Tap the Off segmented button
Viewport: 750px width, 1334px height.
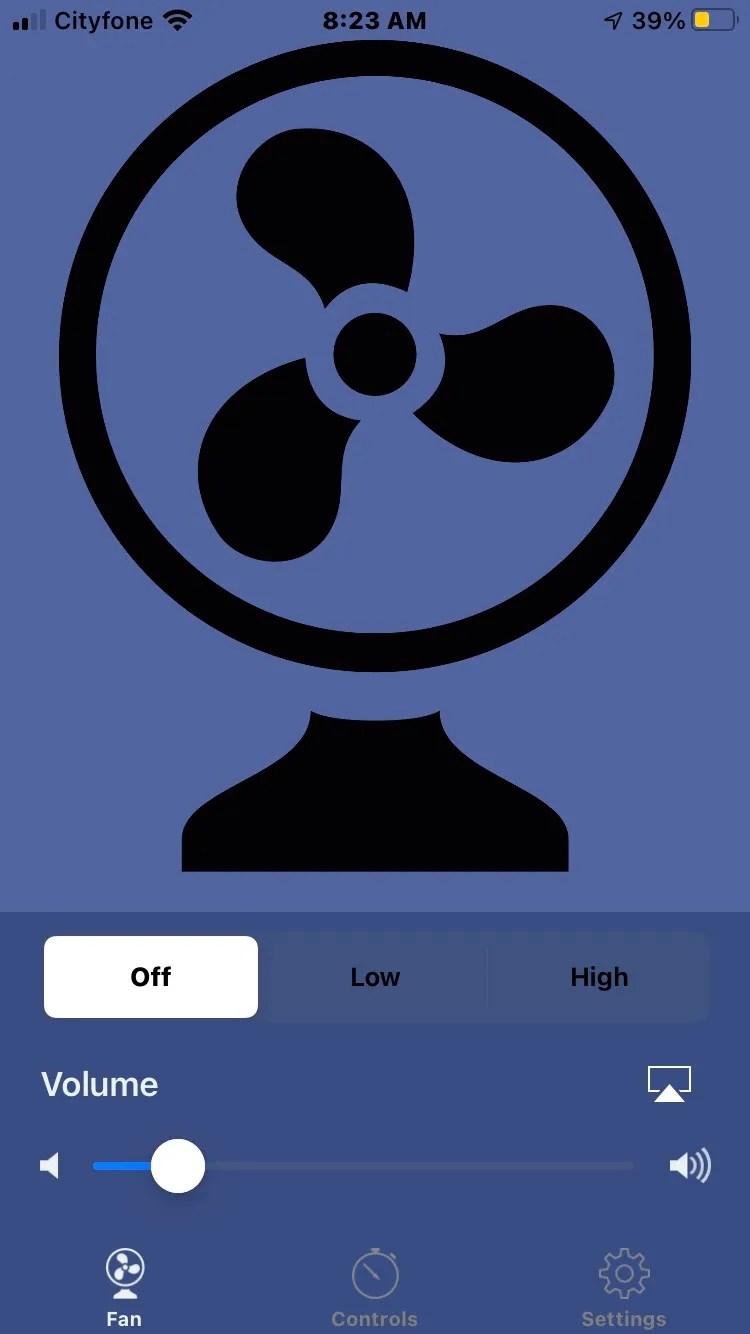point(150,977)
